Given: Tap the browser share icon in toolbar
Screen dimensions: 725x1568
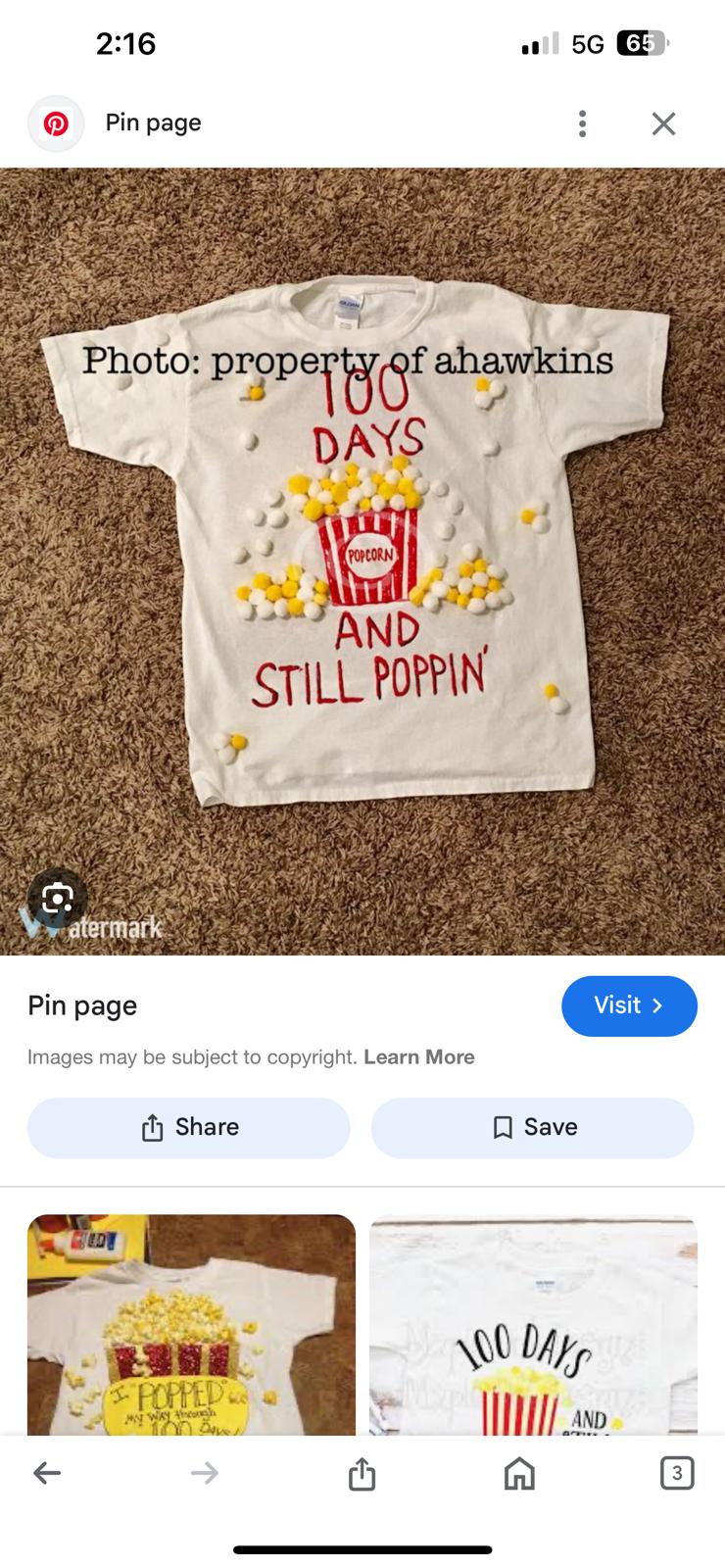Looking at the screenshot, I should point(362,1472).
